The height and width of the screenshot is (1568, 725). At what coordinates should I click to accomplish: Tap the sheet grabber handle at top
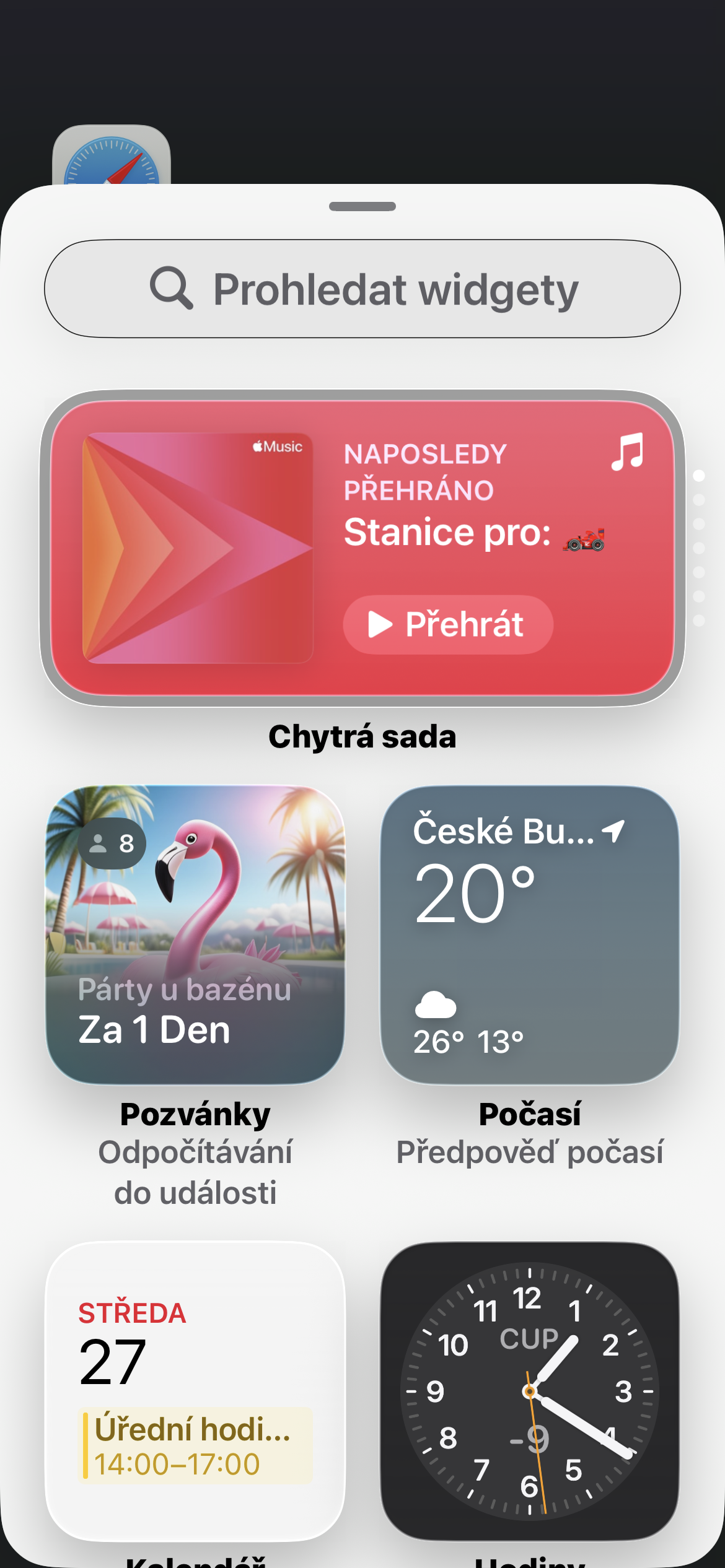(362, 207)
